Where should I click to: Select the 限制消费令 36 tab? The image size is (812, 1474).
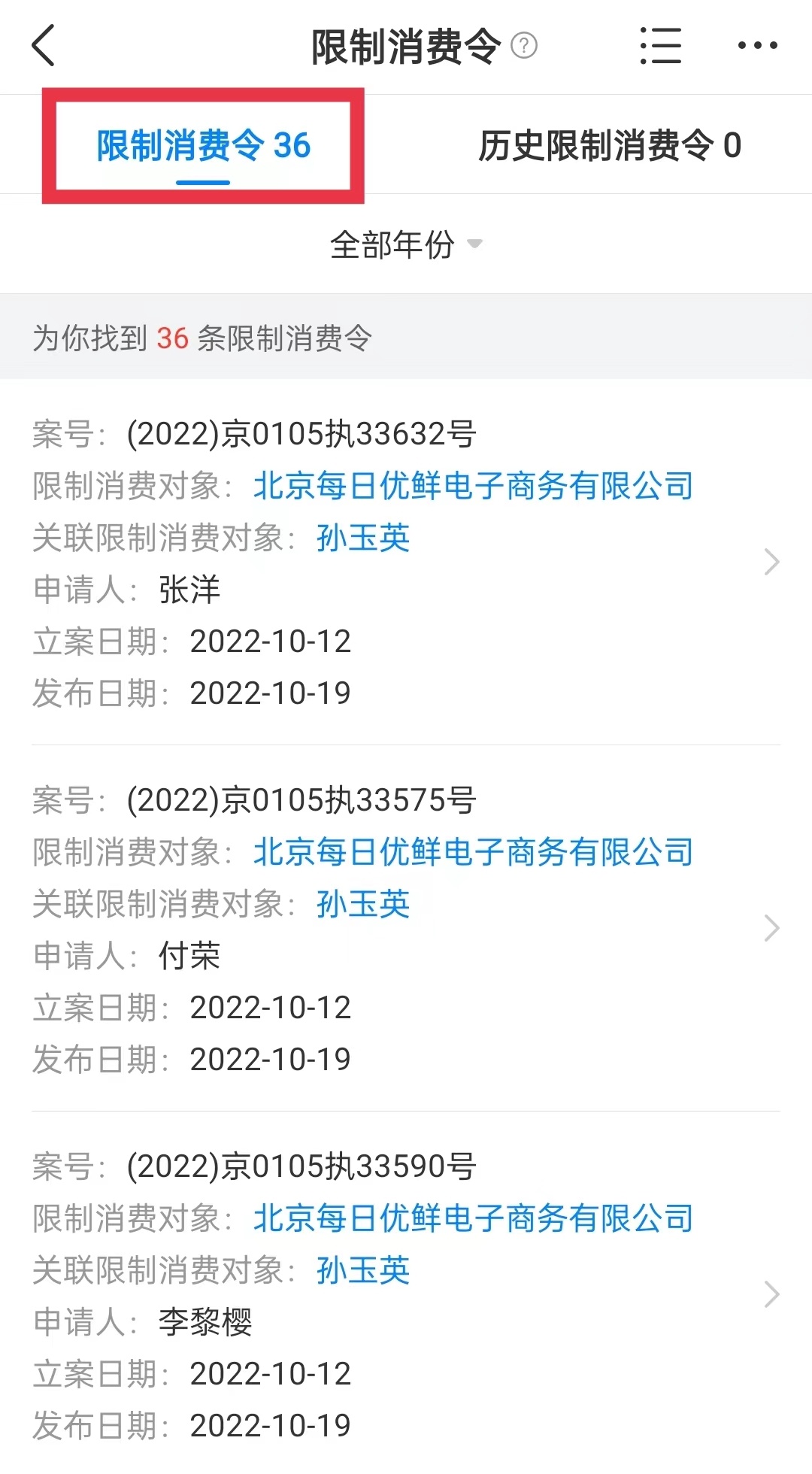(203, 145)
